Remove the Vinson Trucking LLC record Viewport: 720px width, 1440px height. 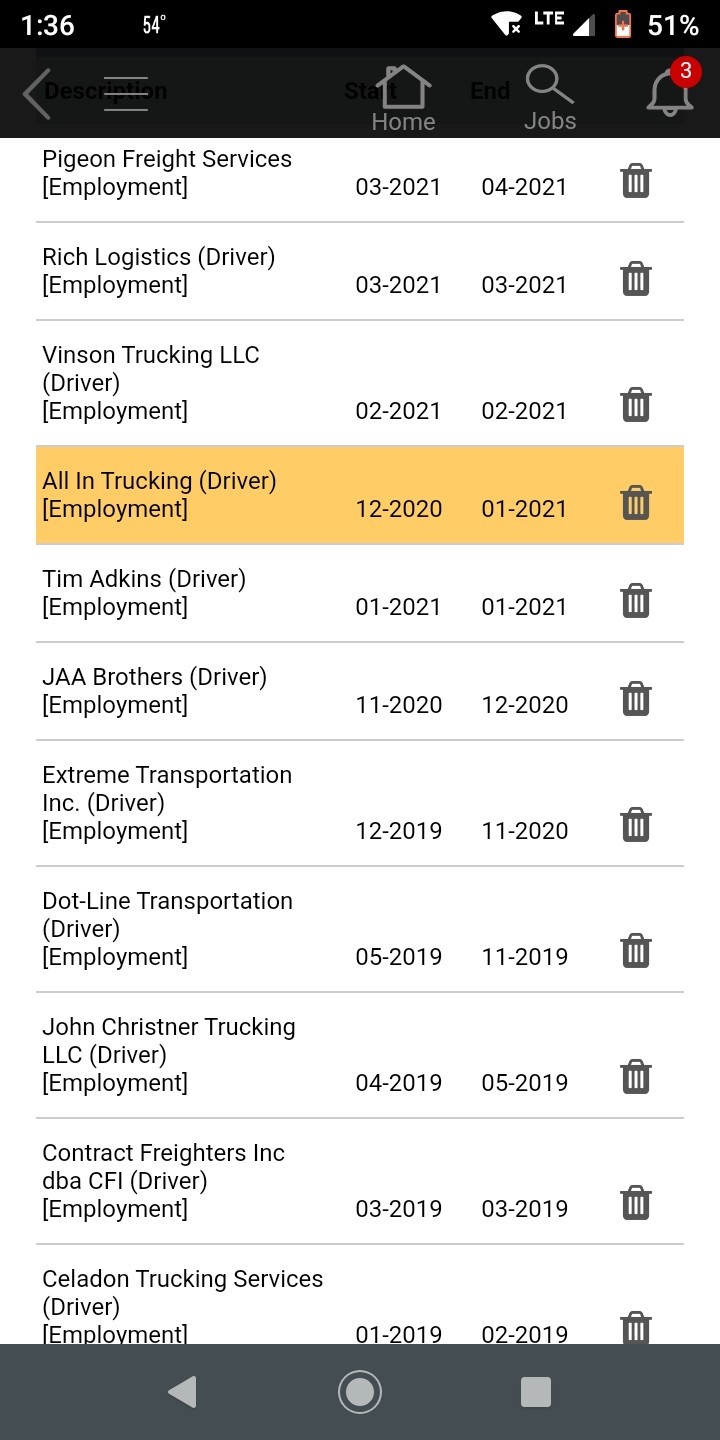point(636,405)
